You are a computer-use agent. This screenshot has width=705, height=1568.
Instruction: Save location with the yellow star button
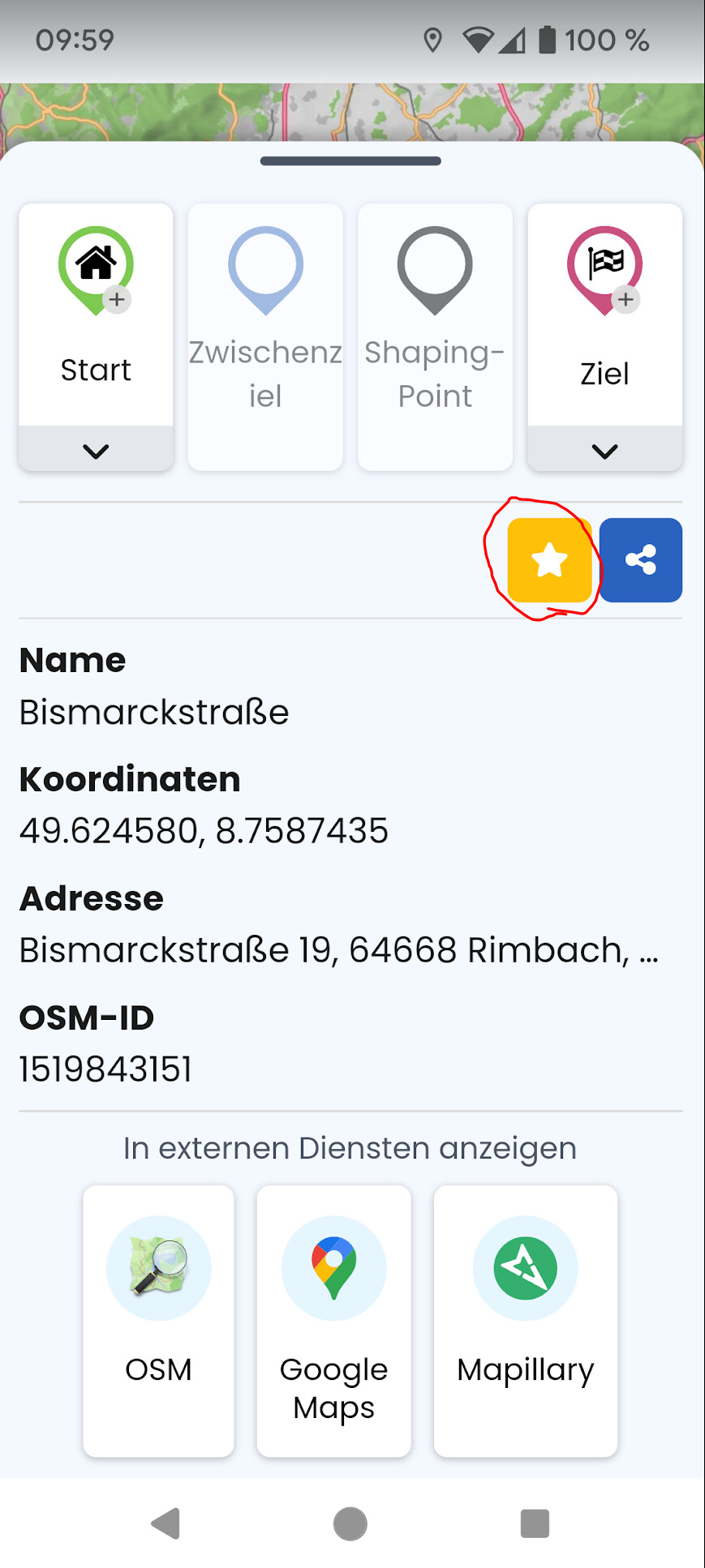549,560
